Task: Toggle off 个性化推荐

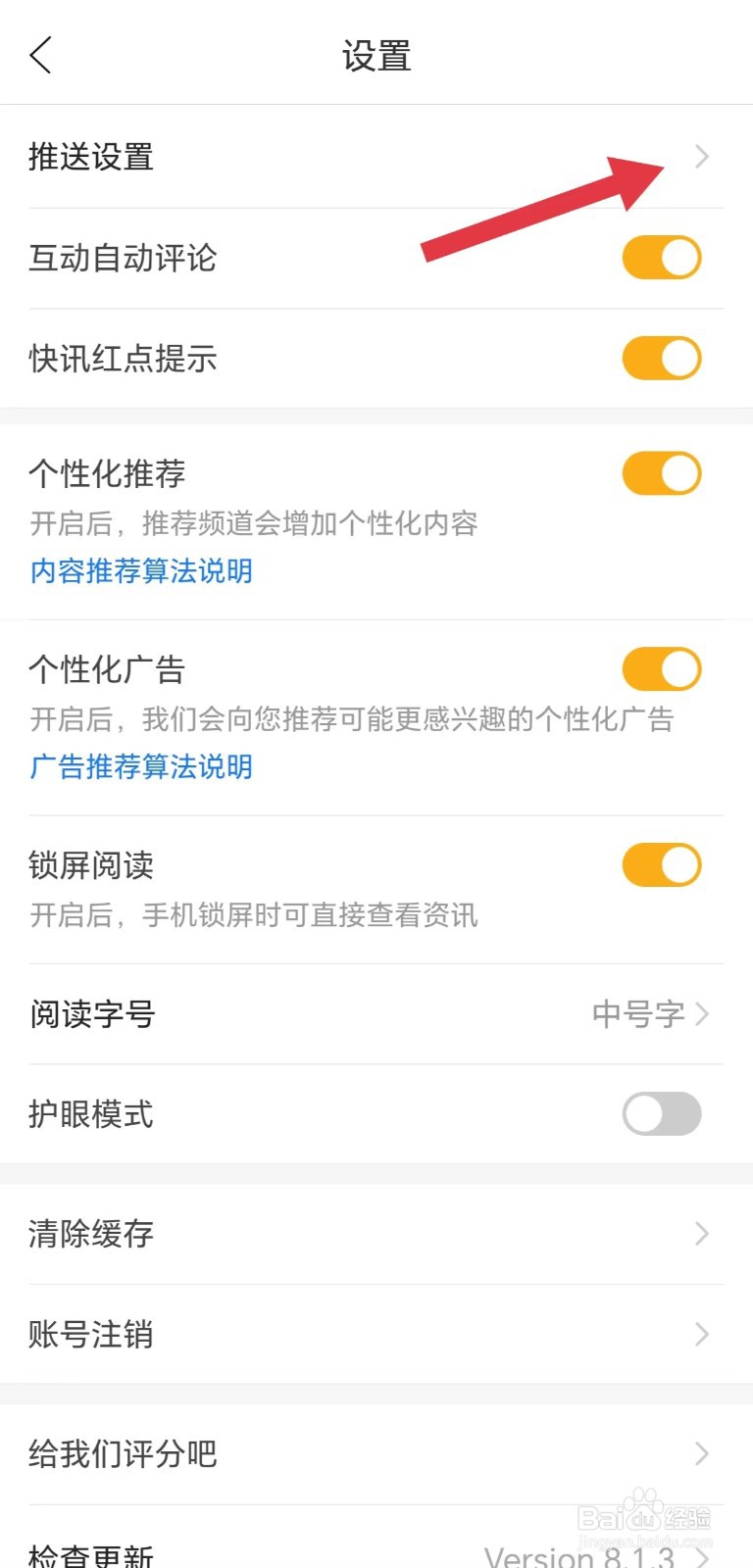Action: click(661, 473)
